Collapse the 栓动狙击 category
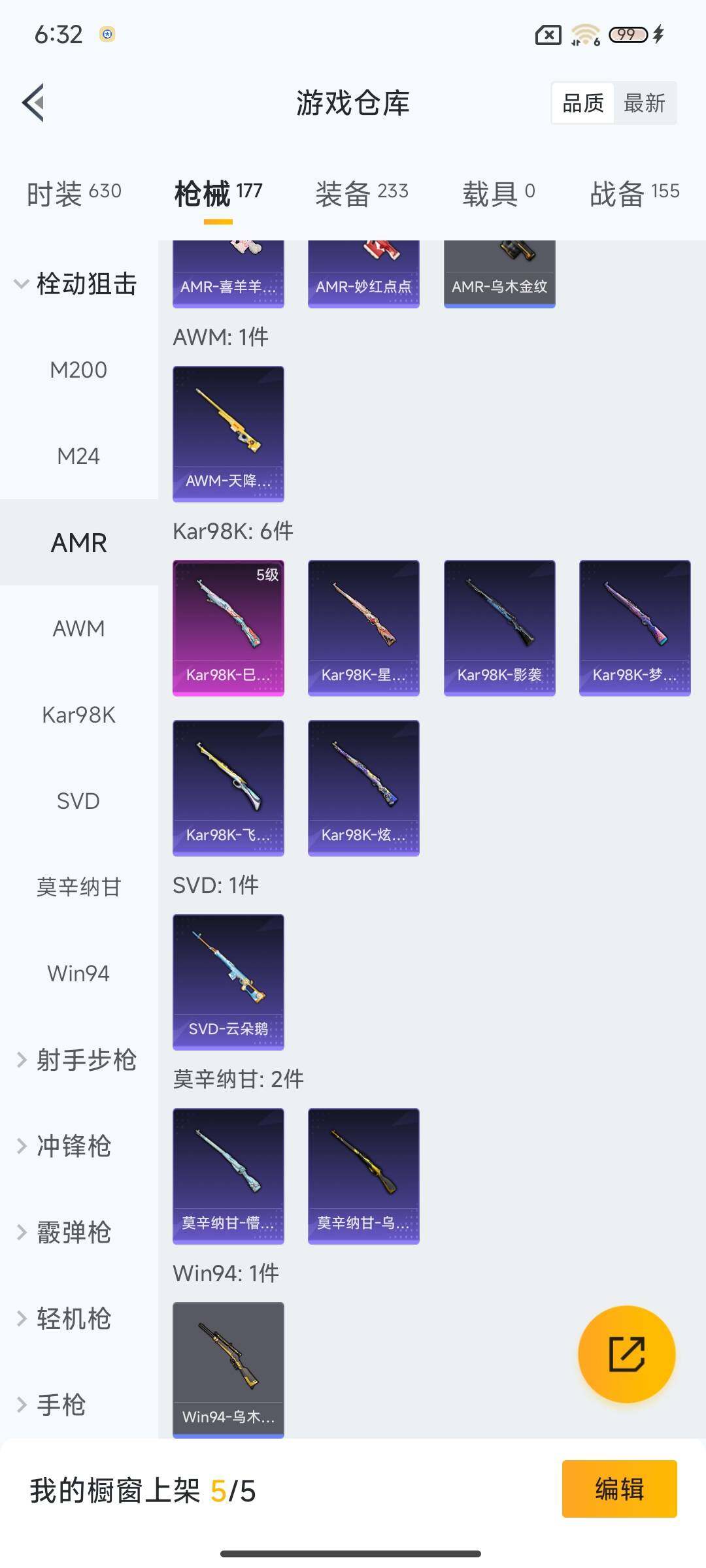This screenshot has height=1568, width=706. [75, 284]
